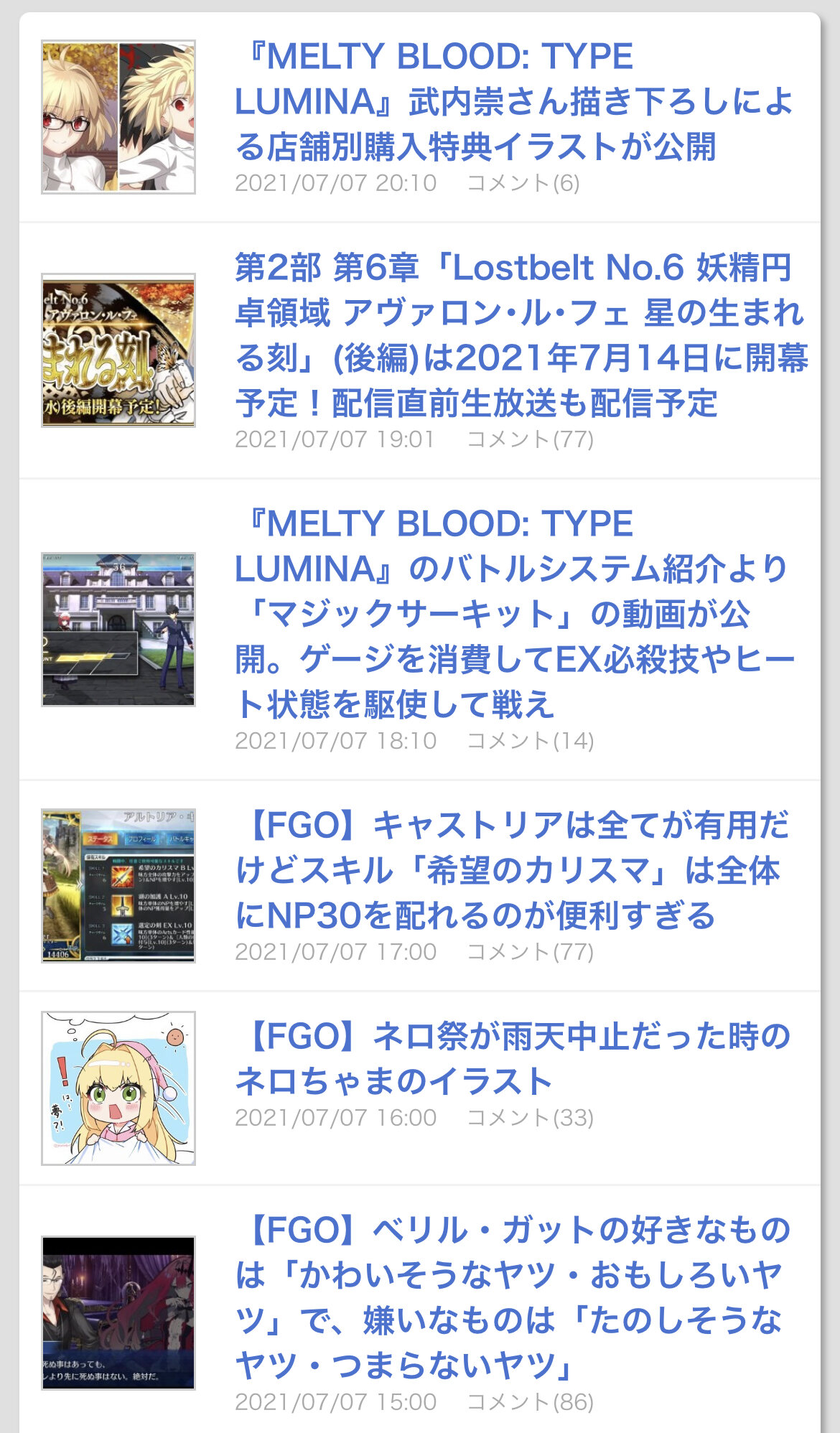
Task: Open the FGO Beryl Gut article
Action: pos(513,1297)
